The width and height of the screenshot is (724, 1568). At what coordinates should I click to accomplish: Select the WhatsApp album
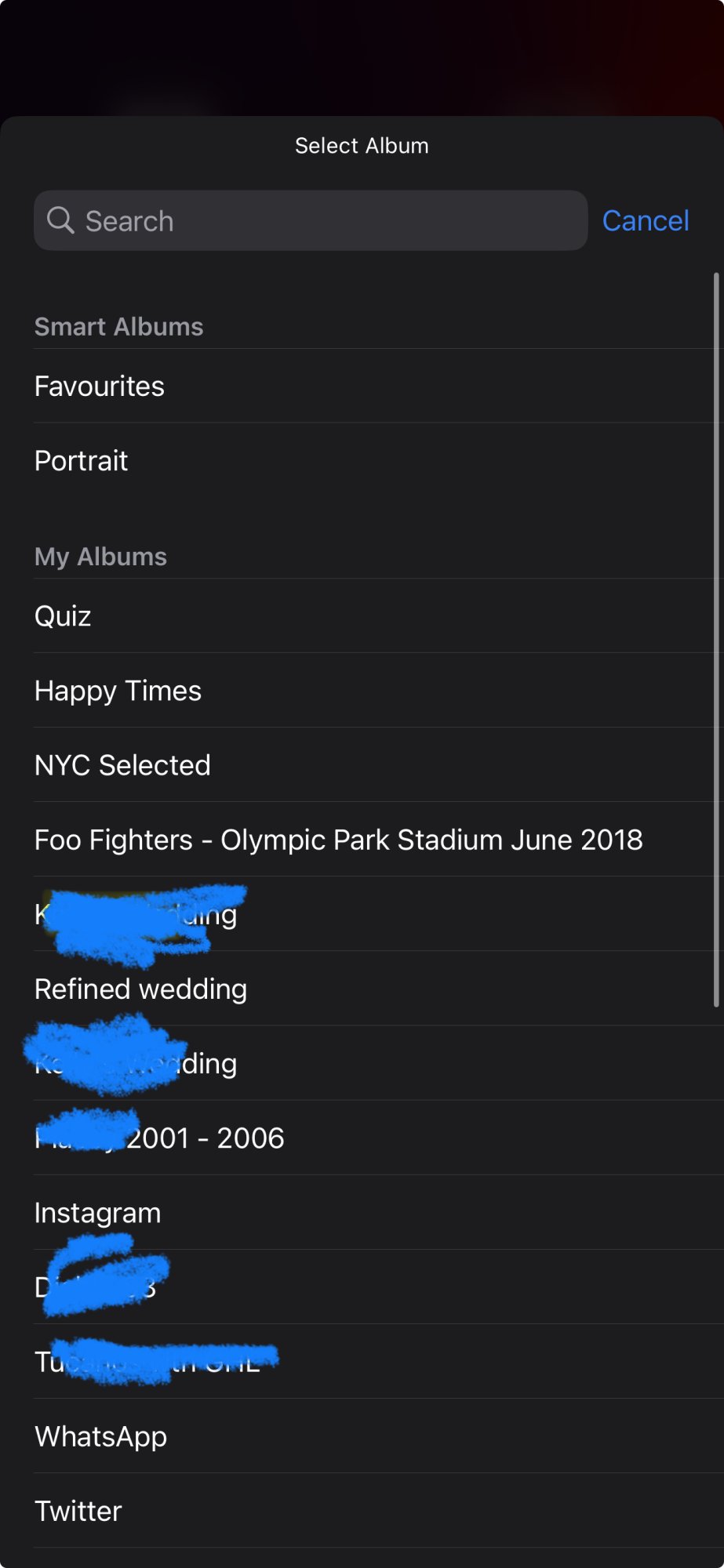[100, 1436]
